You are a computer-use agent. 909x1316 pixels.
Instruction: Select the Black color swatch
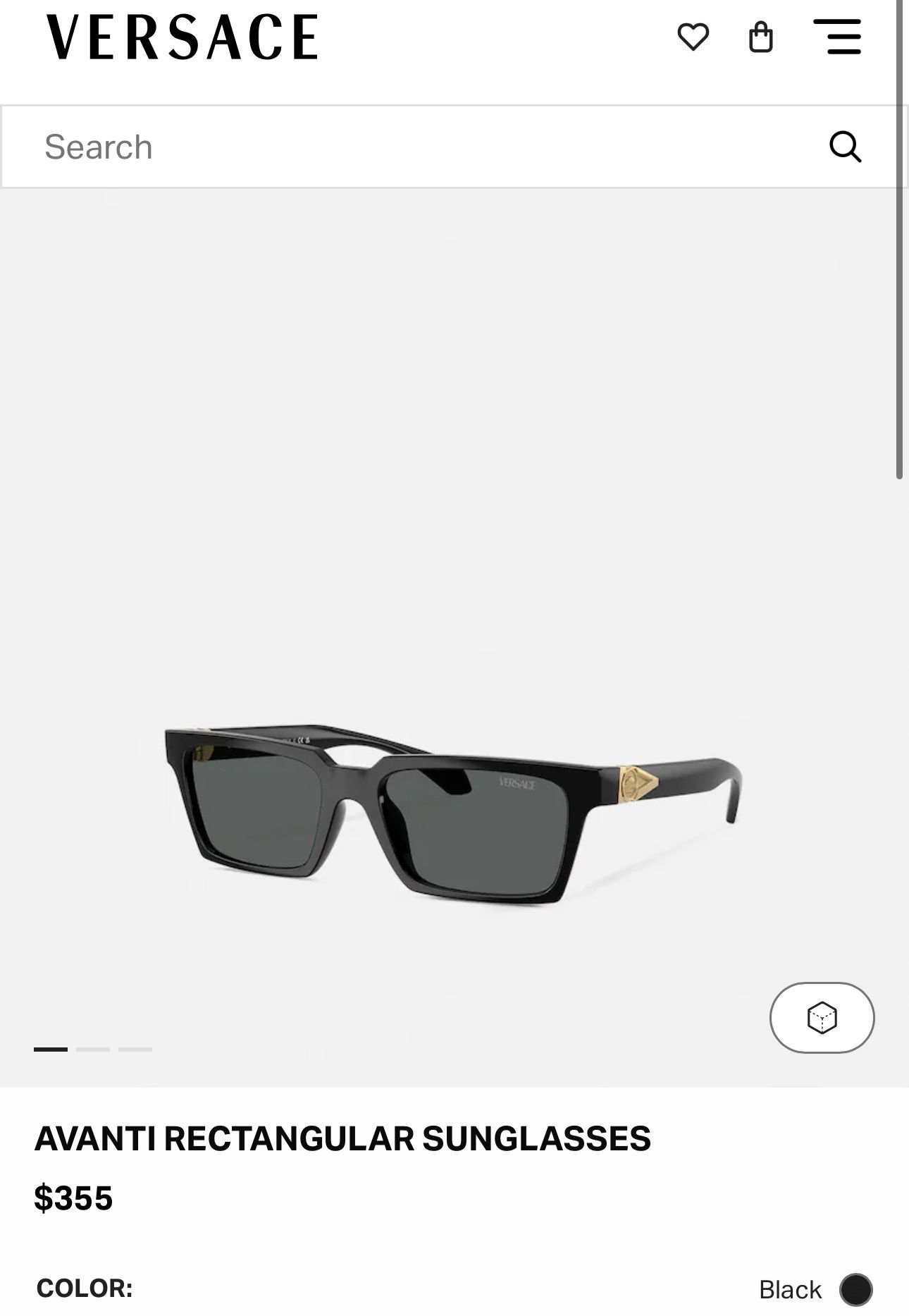click(855, 1289)
